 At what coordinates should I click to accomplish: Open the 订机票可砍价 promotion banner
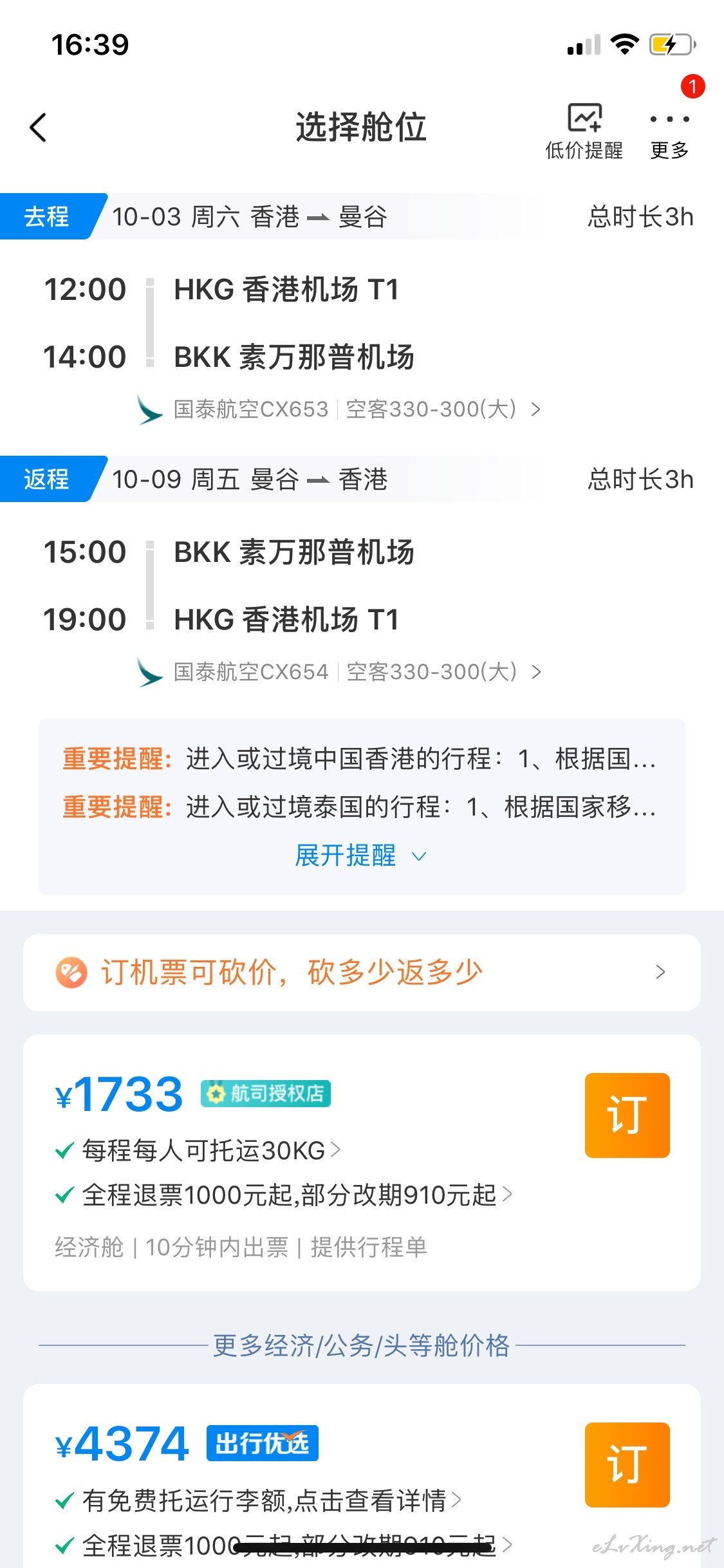[362, 972]
